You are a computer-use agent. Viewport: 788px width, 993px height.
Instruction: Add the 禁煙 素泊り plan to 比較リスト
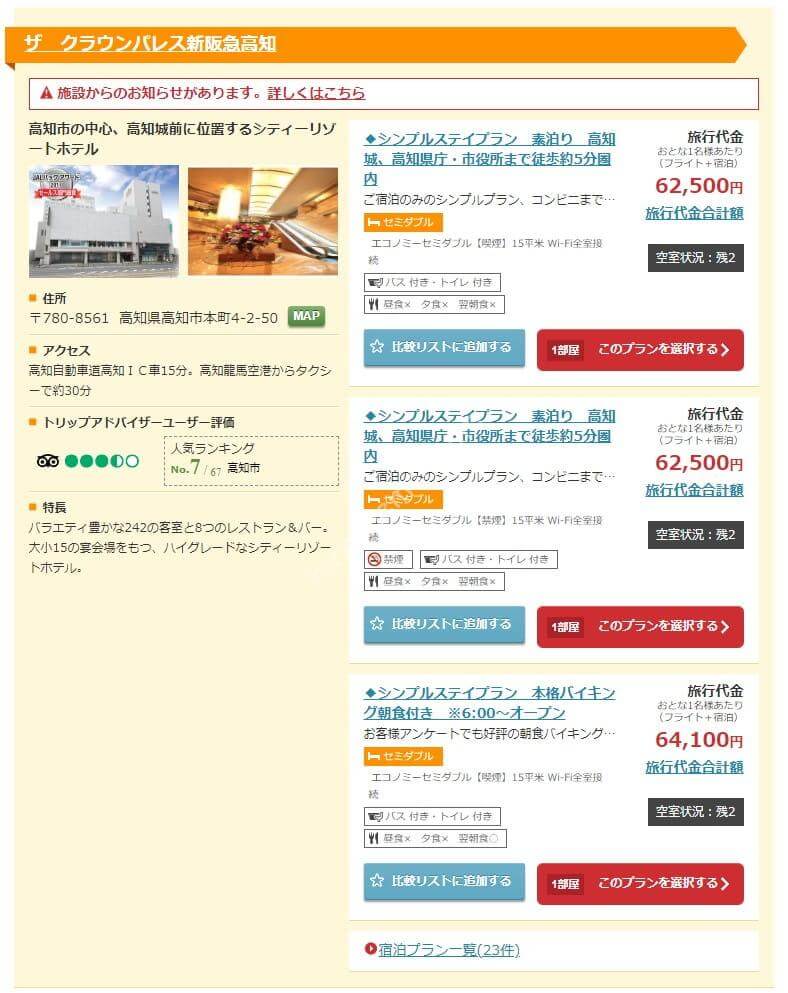click(x=443, y=624)
